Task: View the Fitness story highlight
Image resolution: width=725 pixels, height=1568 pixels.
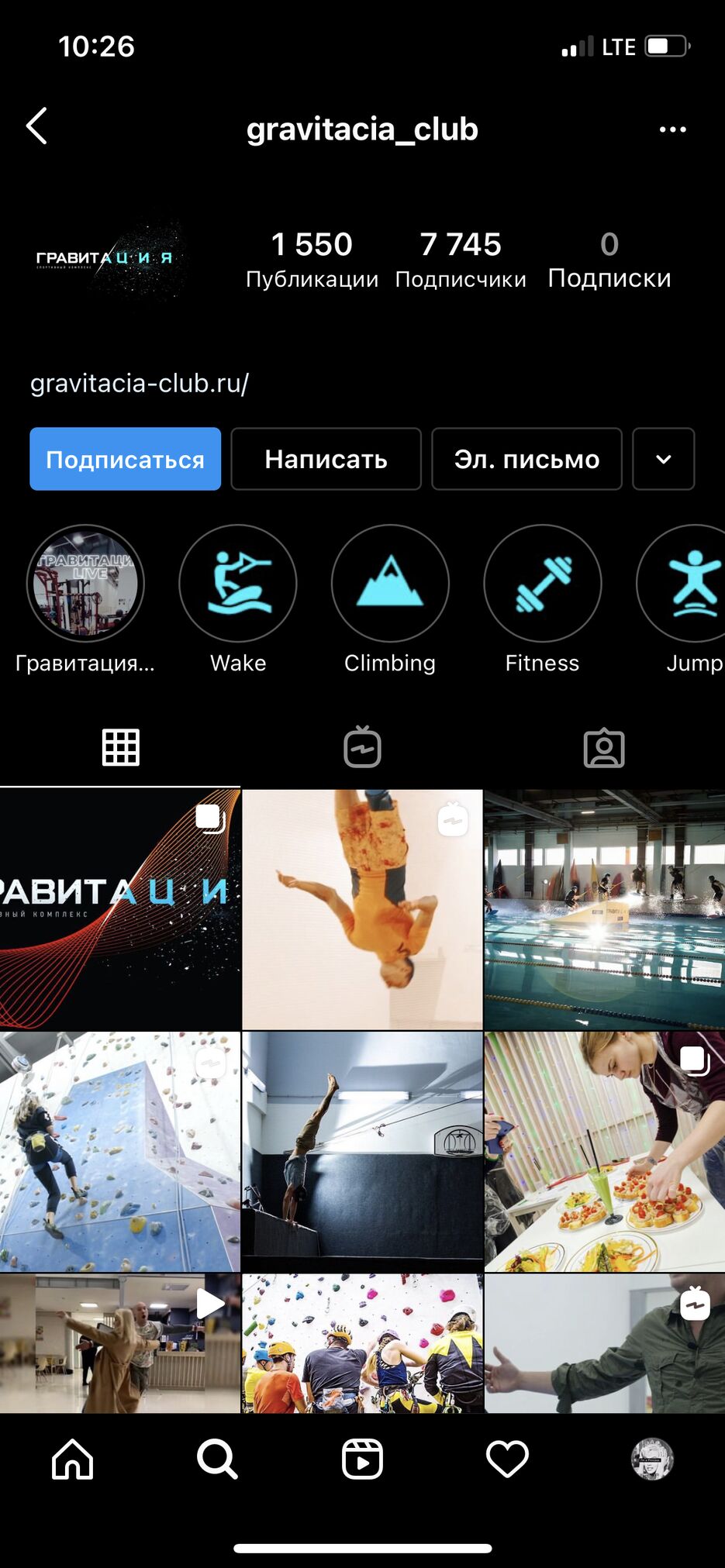Action: [542, 584]
